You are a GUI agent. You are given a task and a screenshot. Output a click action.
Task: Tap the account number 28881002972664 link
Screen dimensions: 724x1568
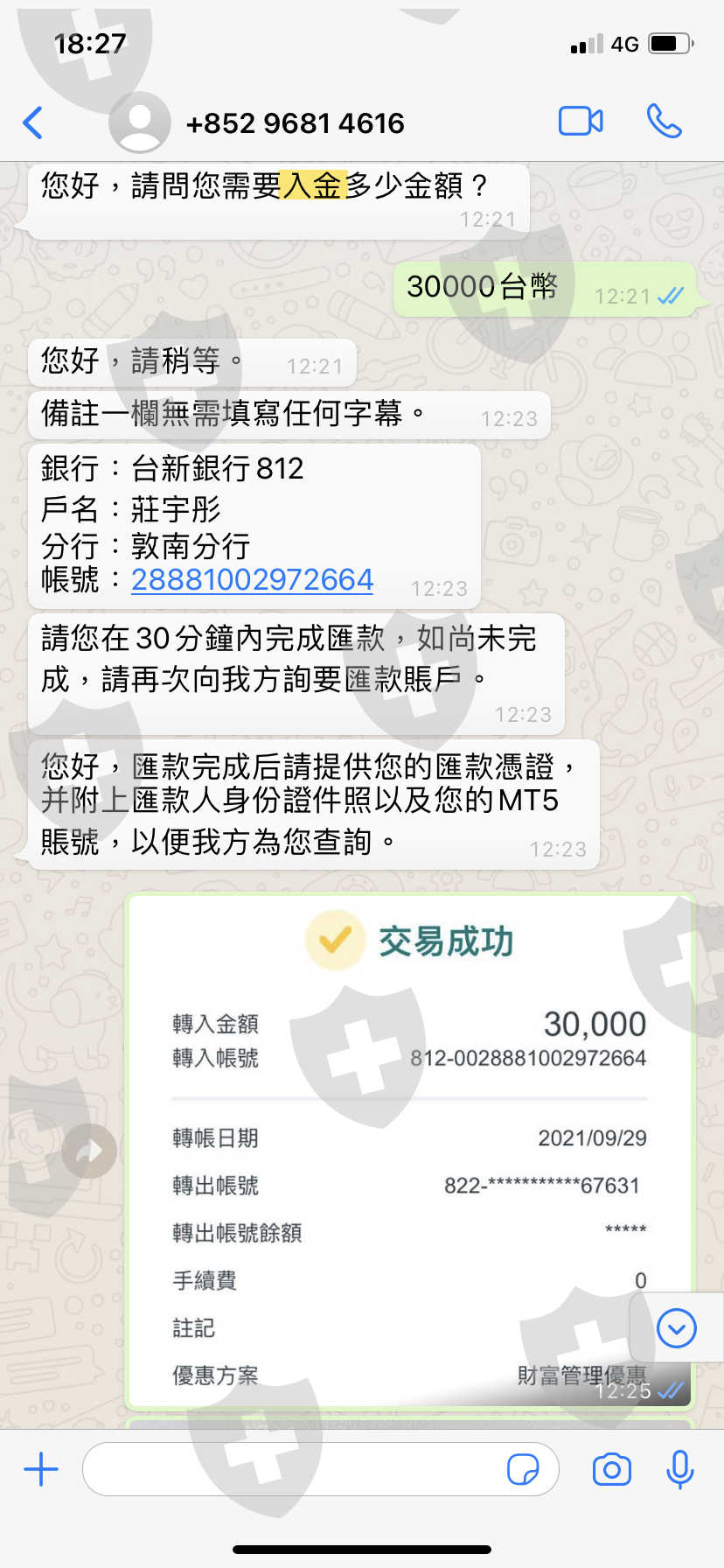(252, 579)
